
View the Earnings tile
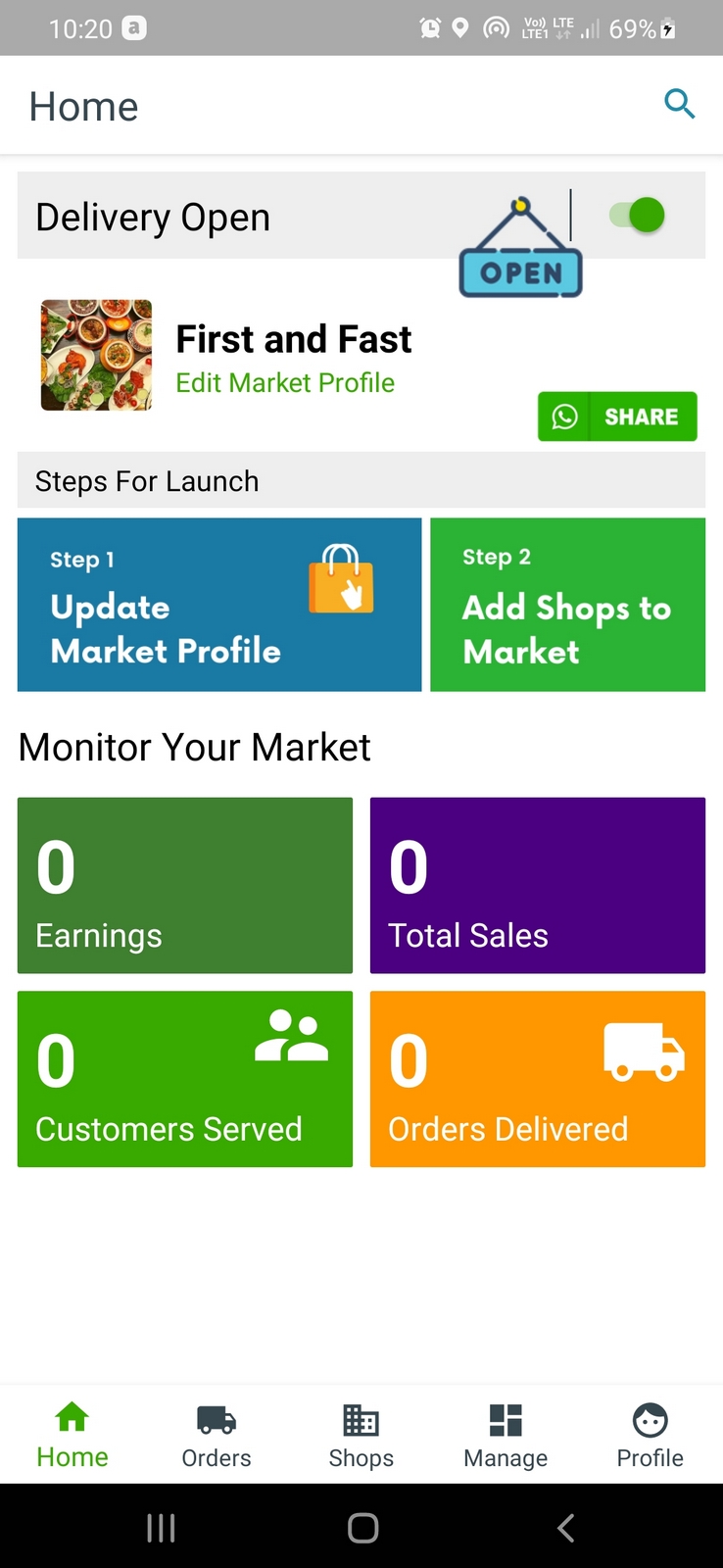[x=185, y=885]
